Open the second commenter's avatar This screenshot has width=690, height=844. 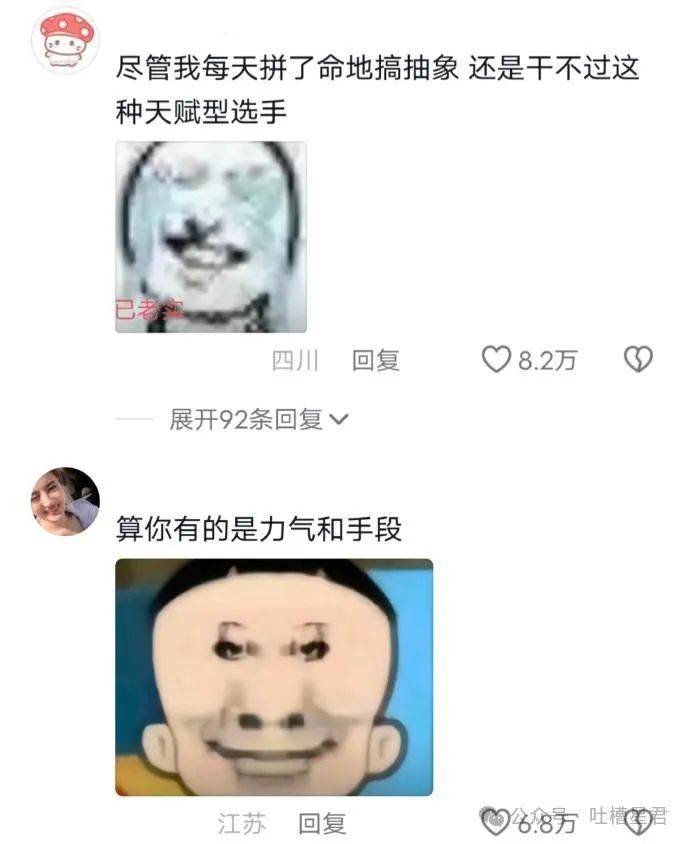(x=66, y=501)
